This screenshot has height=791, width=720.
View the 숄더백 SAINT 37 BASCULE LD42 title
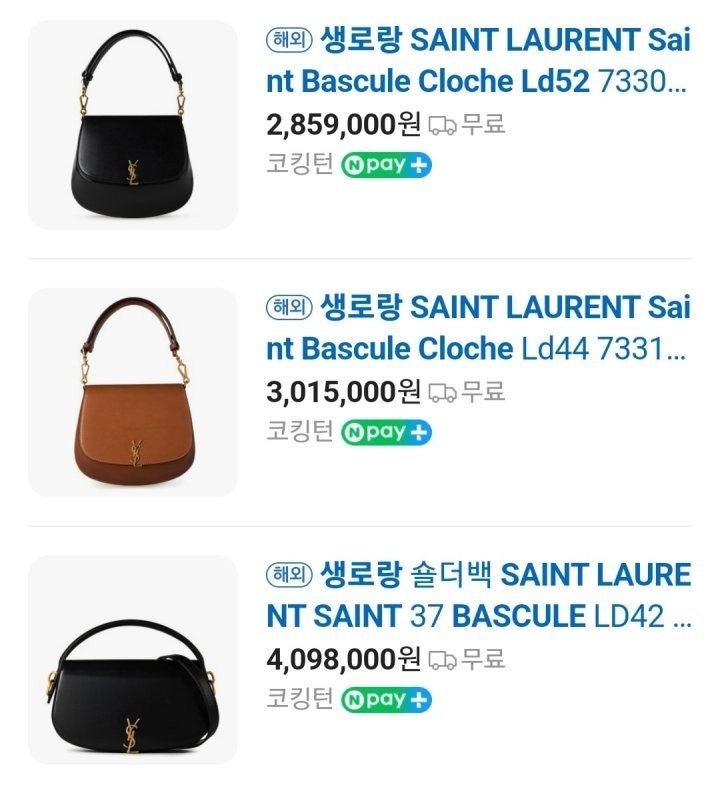[x=478, y=595]
